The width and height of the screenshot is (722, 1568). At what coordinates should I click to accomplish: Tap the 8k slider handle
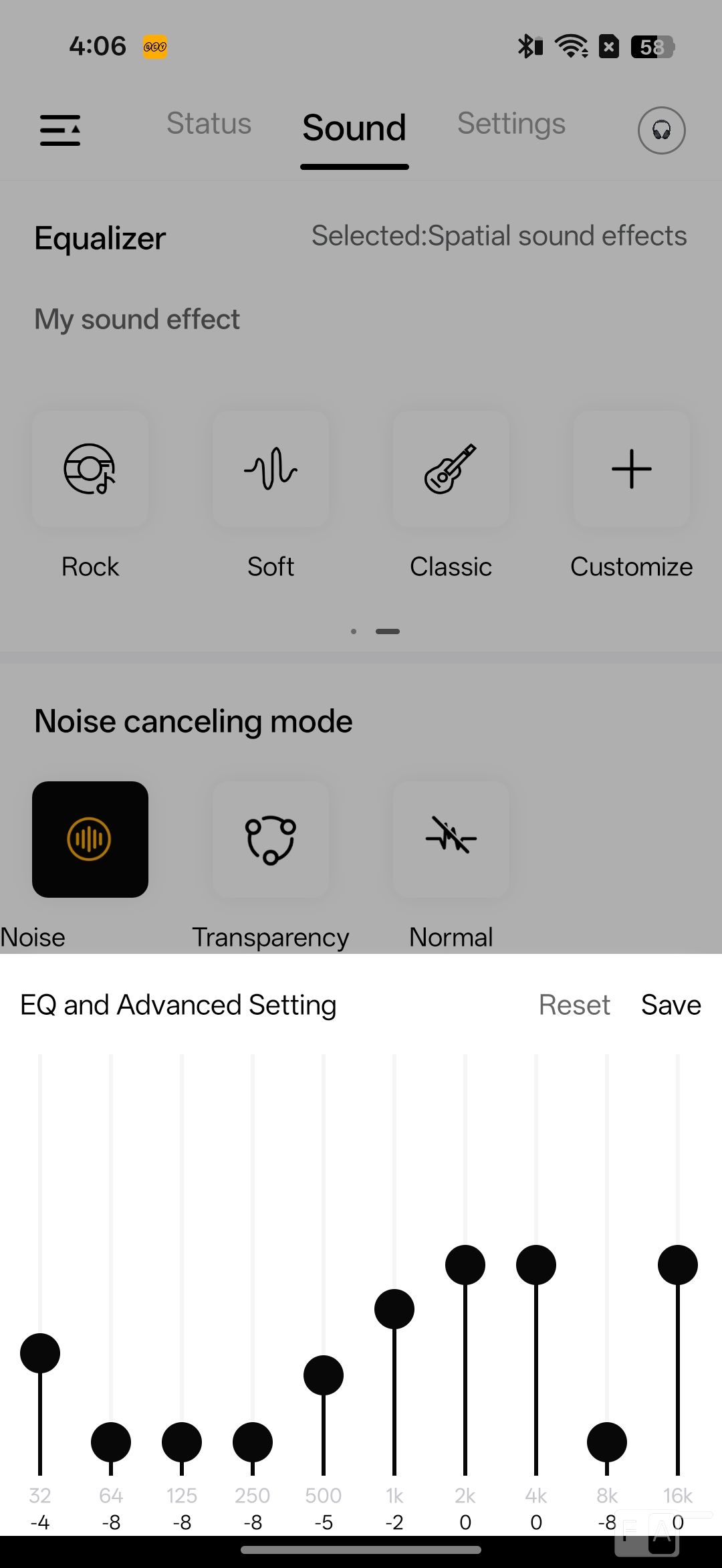pyautogui.click(x=607, y=1442)
